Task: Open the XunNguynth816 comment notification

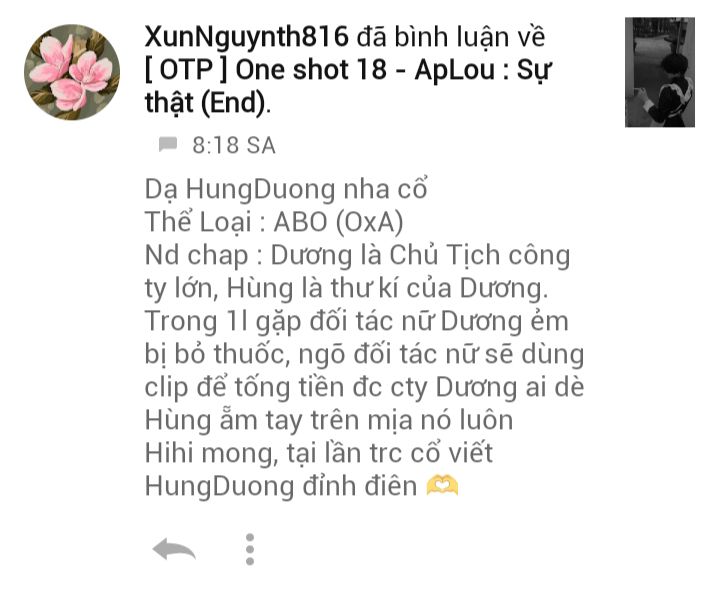Action: [x=360, y=295]
